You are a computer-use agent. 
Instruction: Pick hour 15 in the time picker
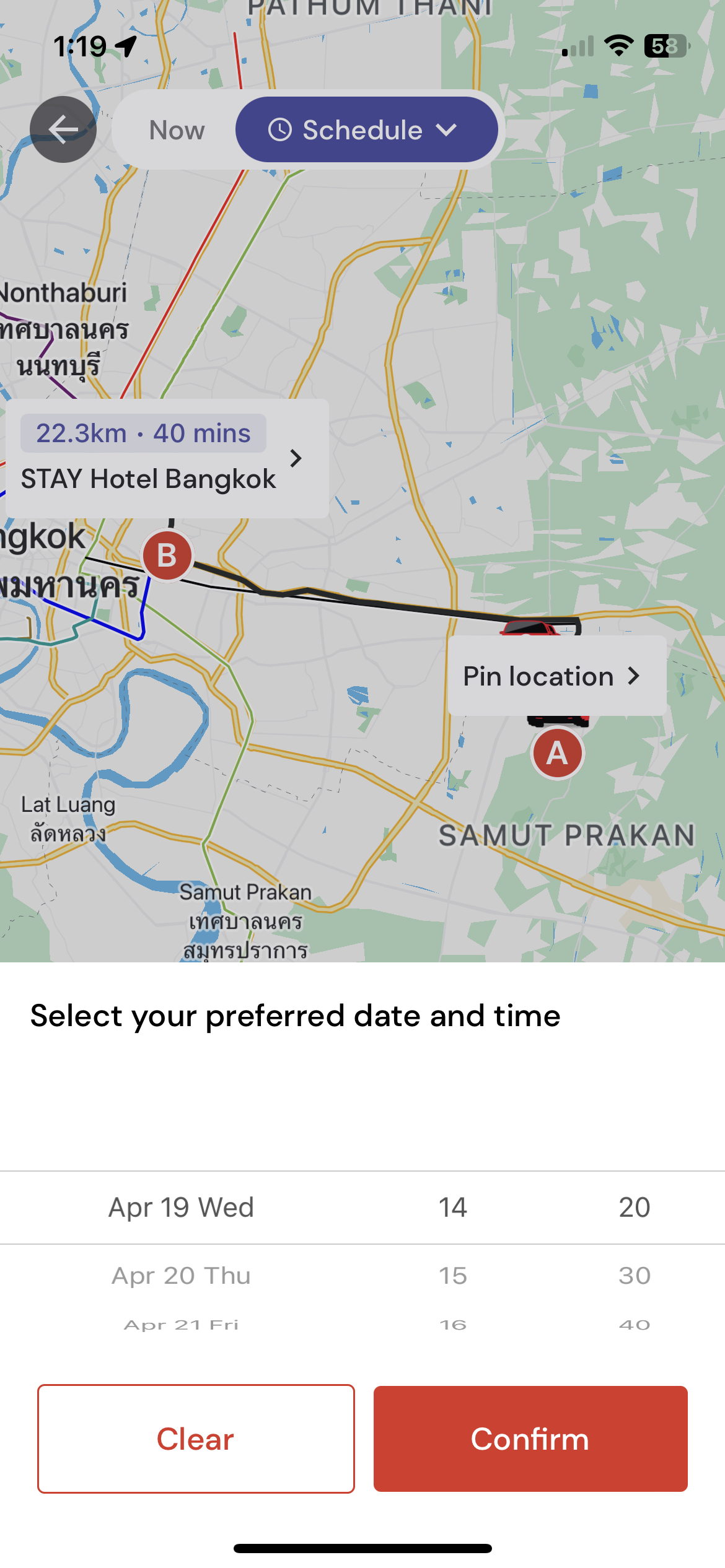(453, 1276)
